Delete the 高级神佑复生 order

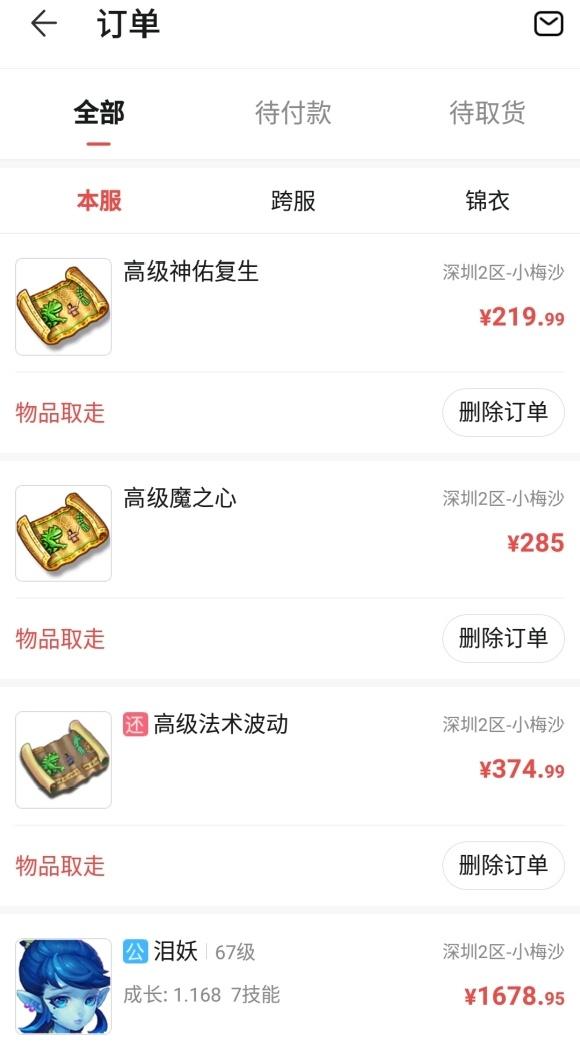click(x=503, y=412)
